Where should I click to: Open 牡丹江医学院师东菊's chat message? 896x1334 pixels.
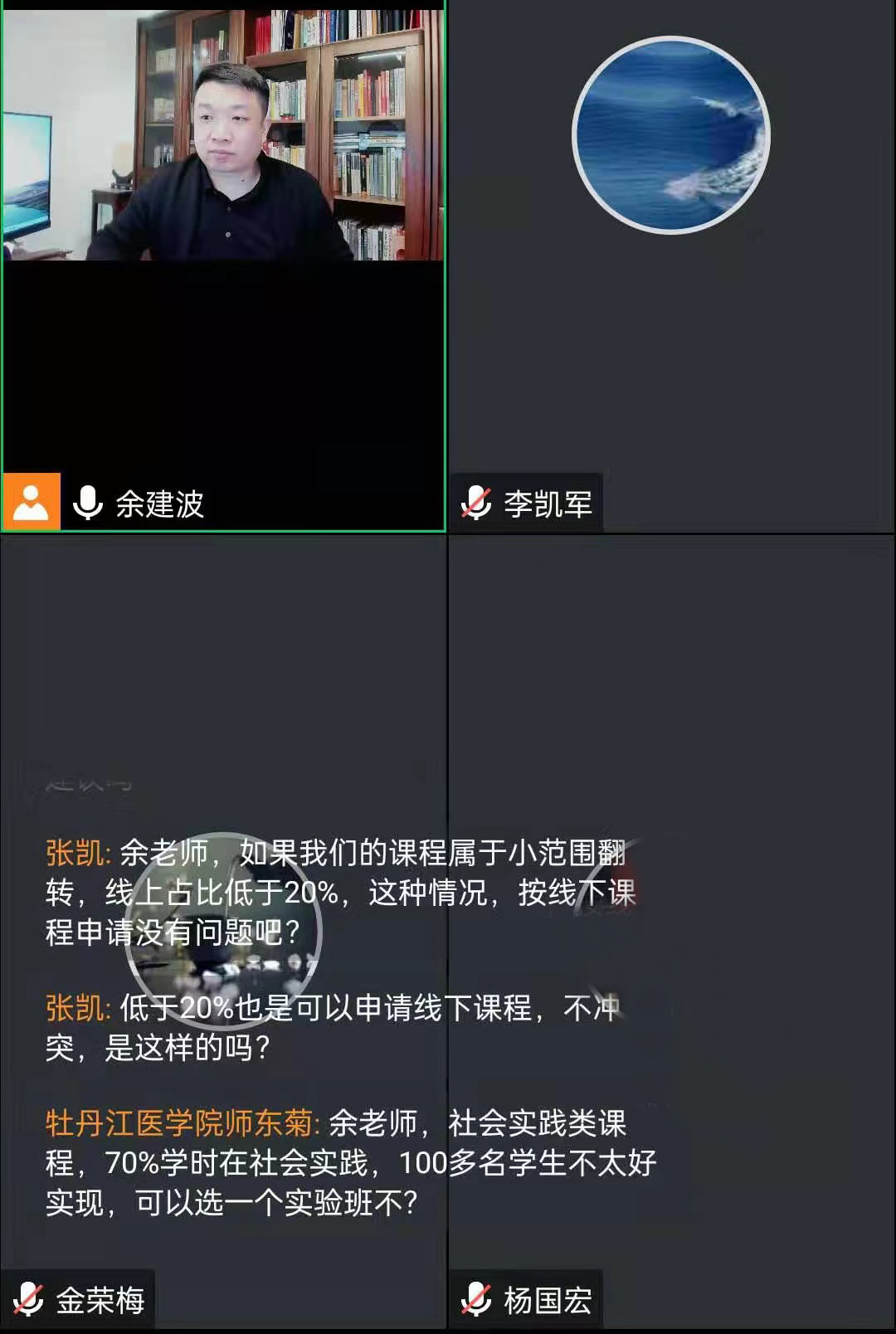(x=348, y=1163)
